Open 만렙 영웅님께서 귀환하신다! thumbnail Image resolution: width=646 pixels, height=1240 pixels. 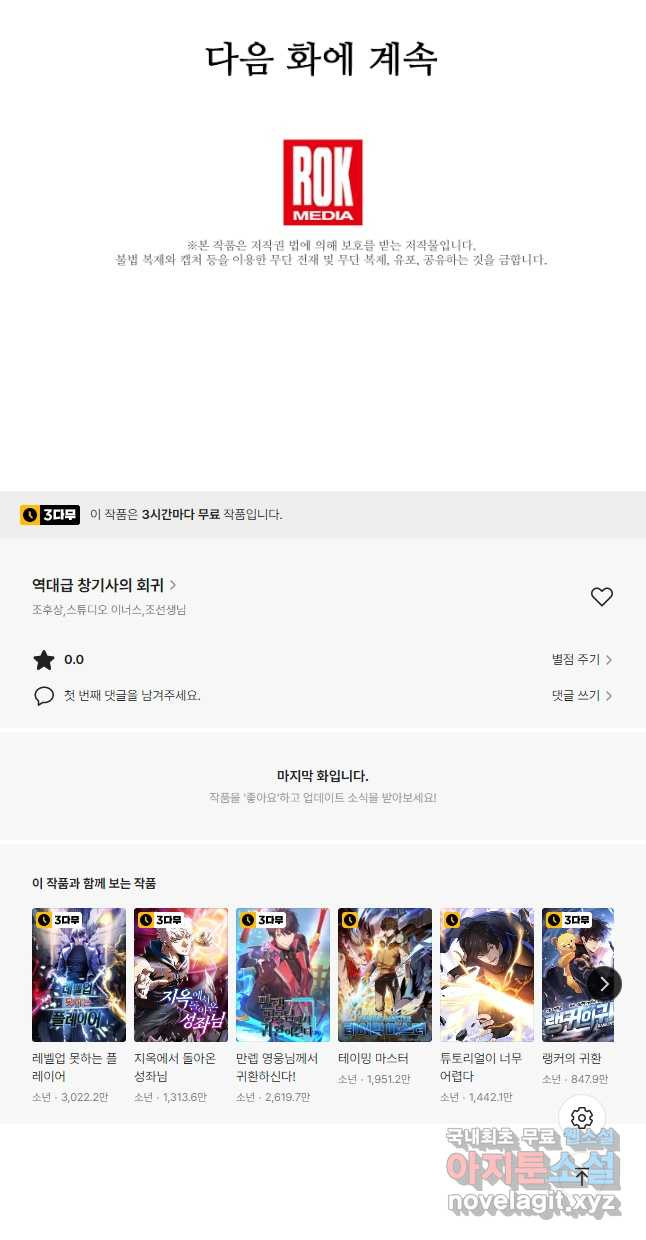click(x=283, y=975)
